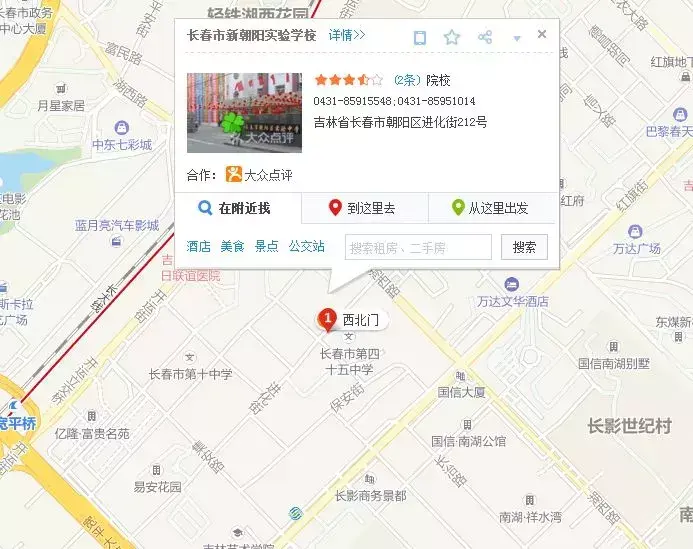Send location to phone icon
693x549 pixels.
[x=420, y=38]
